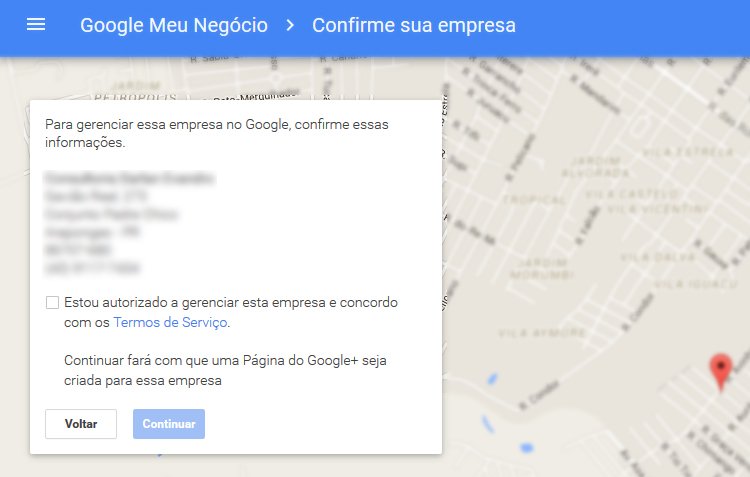
Task: Open the hamburger navigation menu
Action: (x=36, y=25)
